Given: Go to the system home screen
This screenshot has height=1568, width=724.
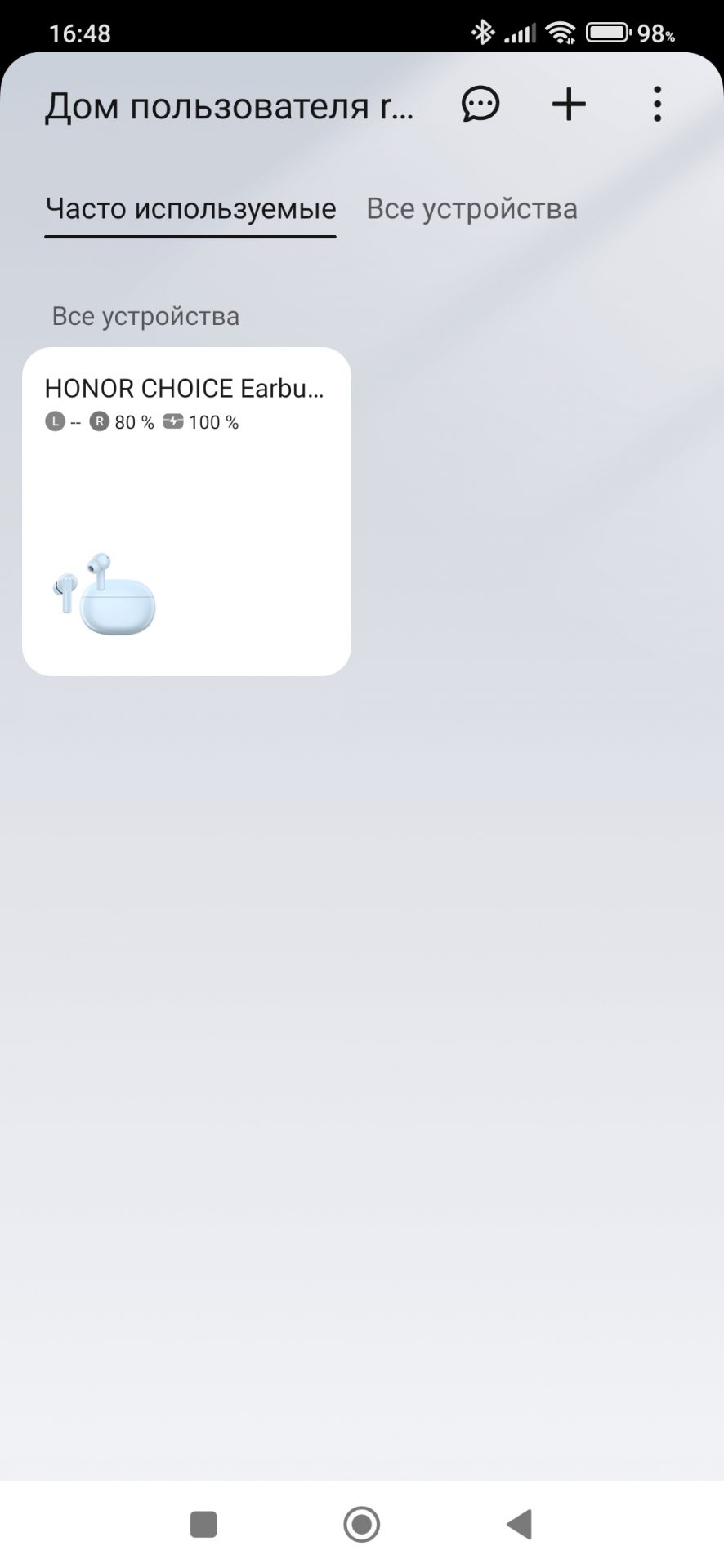Looking at the screenshot, I should click(x=362, y=1524).
